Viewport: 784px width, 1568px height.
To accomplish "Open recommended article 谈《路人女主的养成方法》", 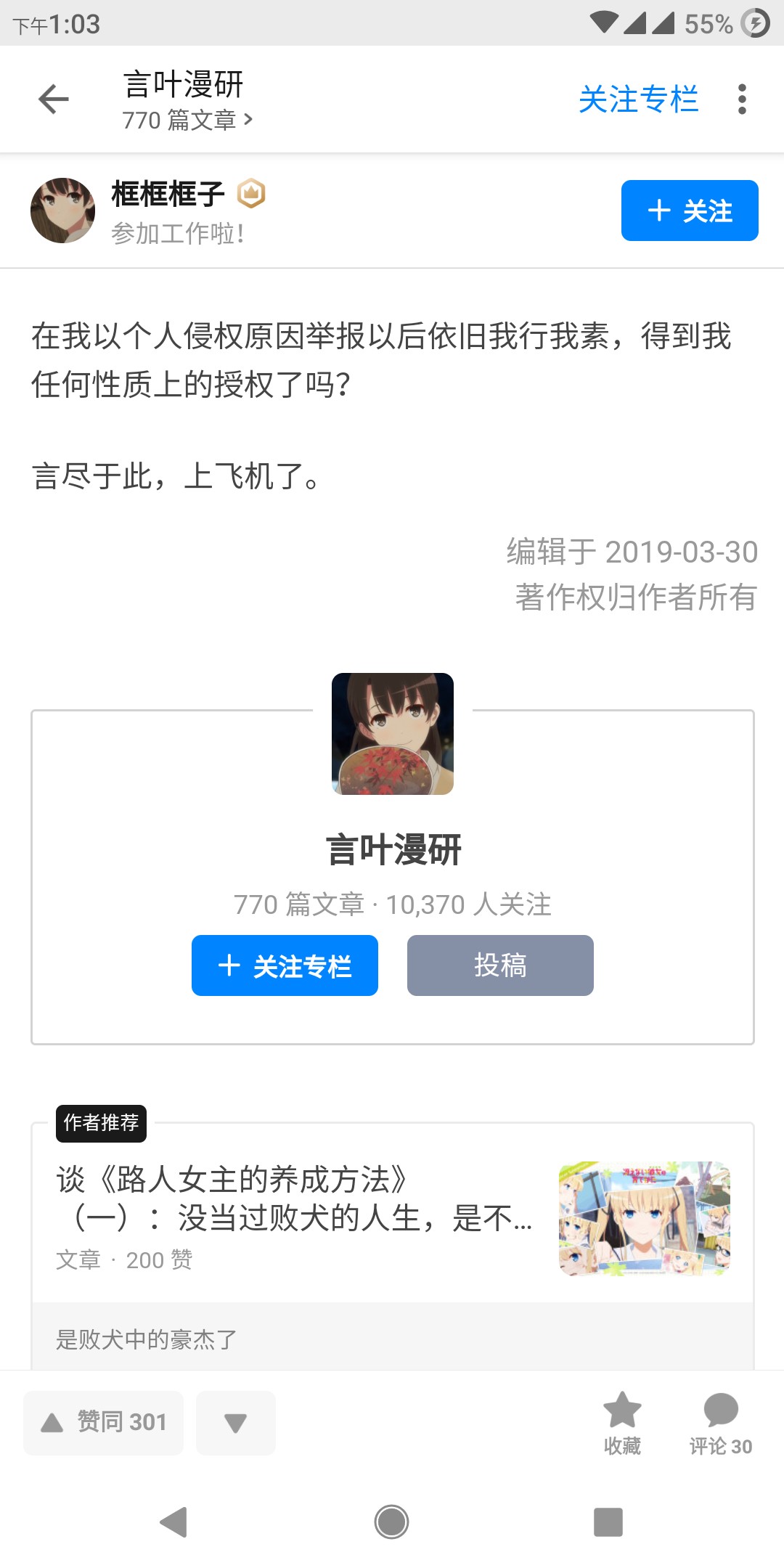I will (294, 1199).
